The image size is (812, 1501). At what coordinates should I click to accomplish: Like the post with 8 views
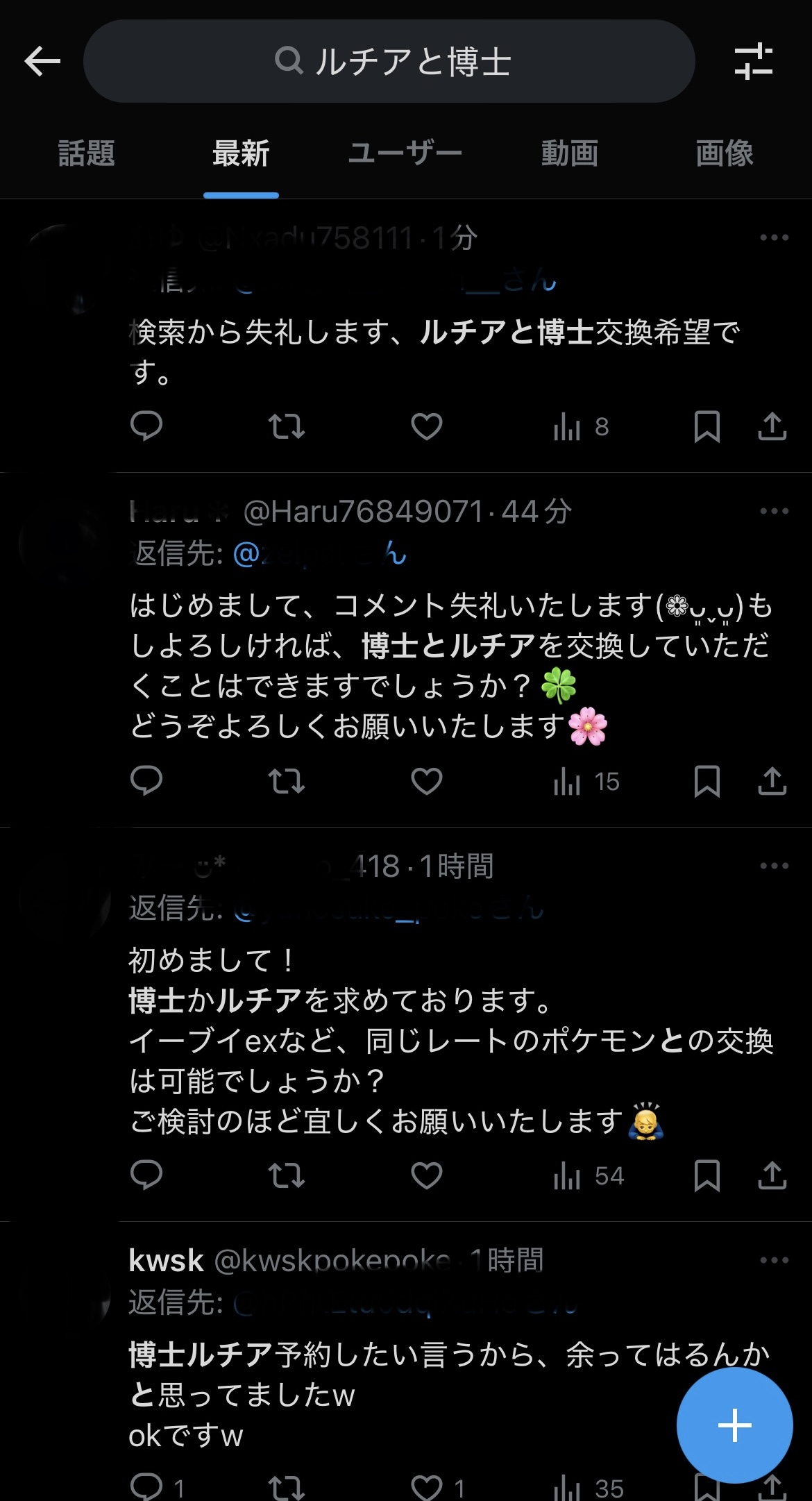coord(426,426)
